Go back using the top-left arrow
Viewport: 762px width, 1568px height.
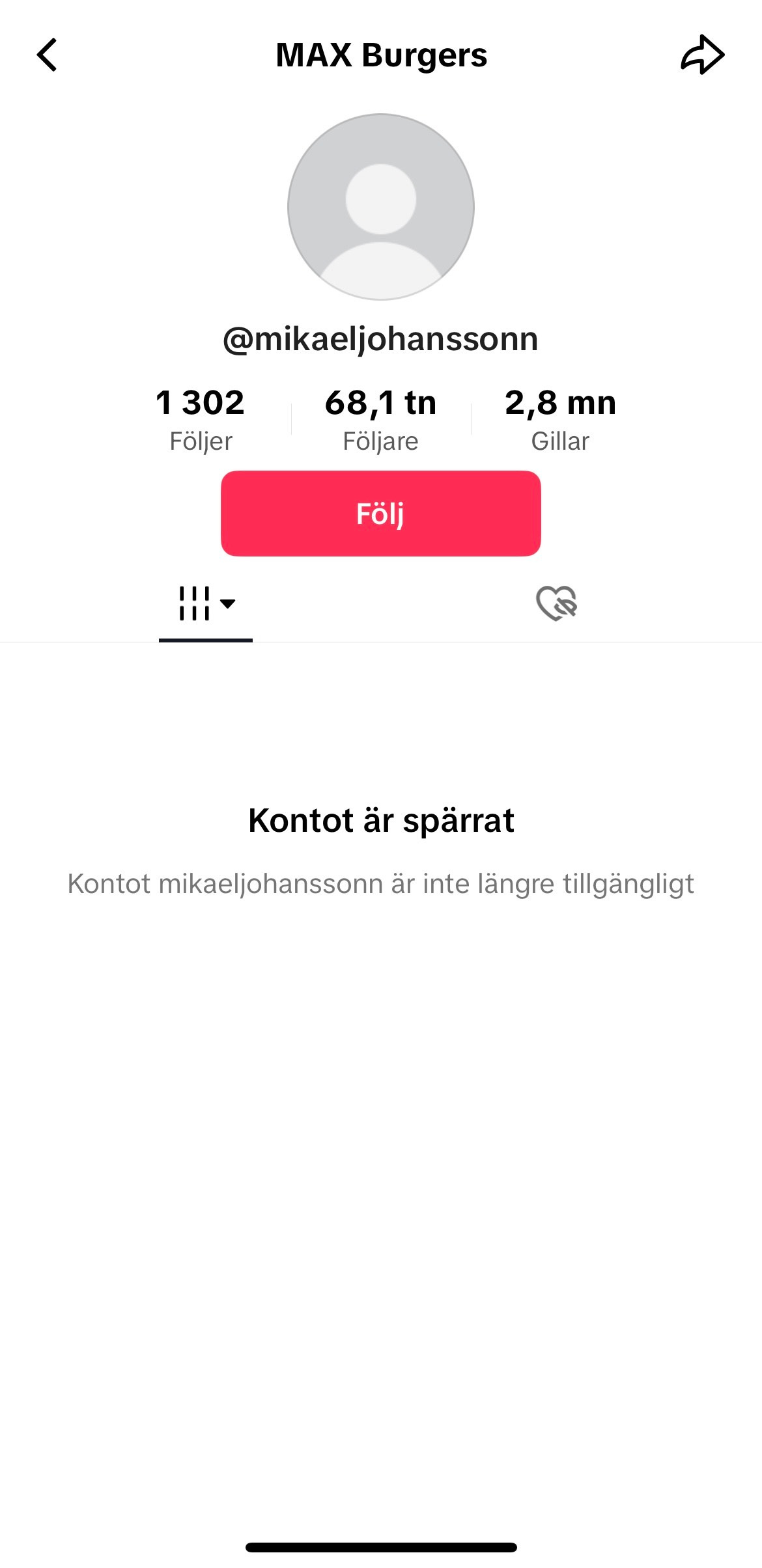click(x=47, y=55)
